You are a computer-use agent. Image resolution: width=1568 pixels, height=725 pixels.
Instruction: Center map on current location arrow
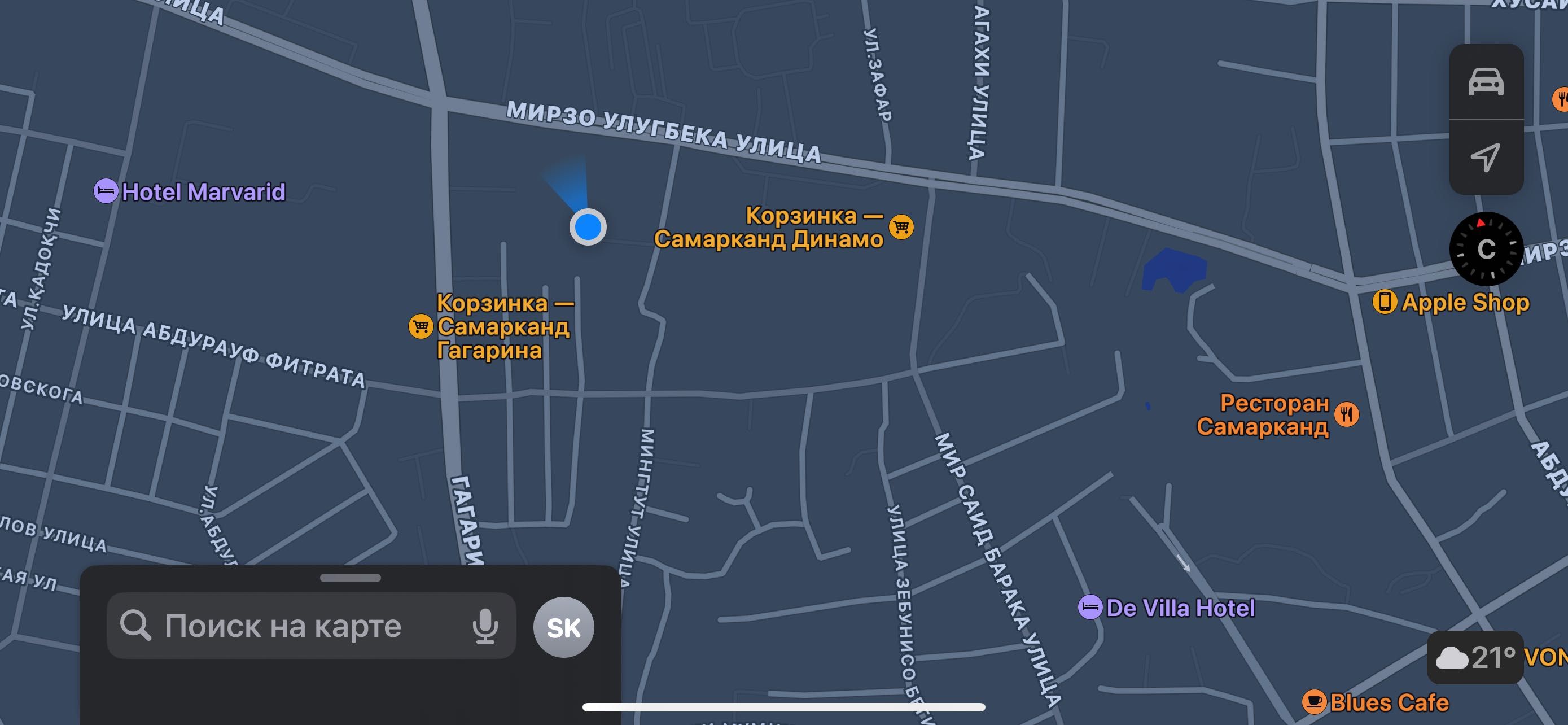point(1486,157)
